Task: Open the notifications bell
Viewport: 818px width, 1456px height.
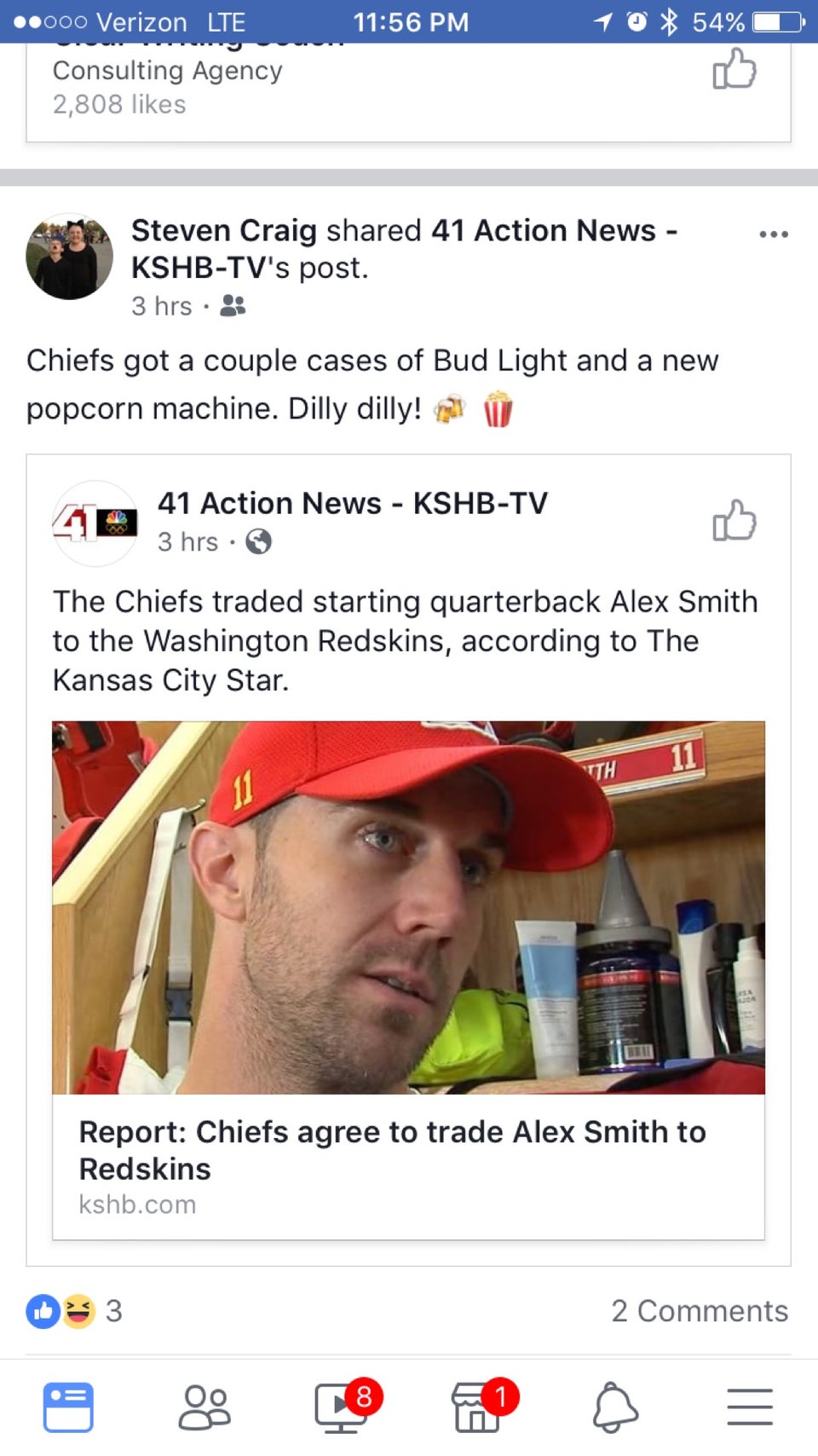Action: point(614,1407)
